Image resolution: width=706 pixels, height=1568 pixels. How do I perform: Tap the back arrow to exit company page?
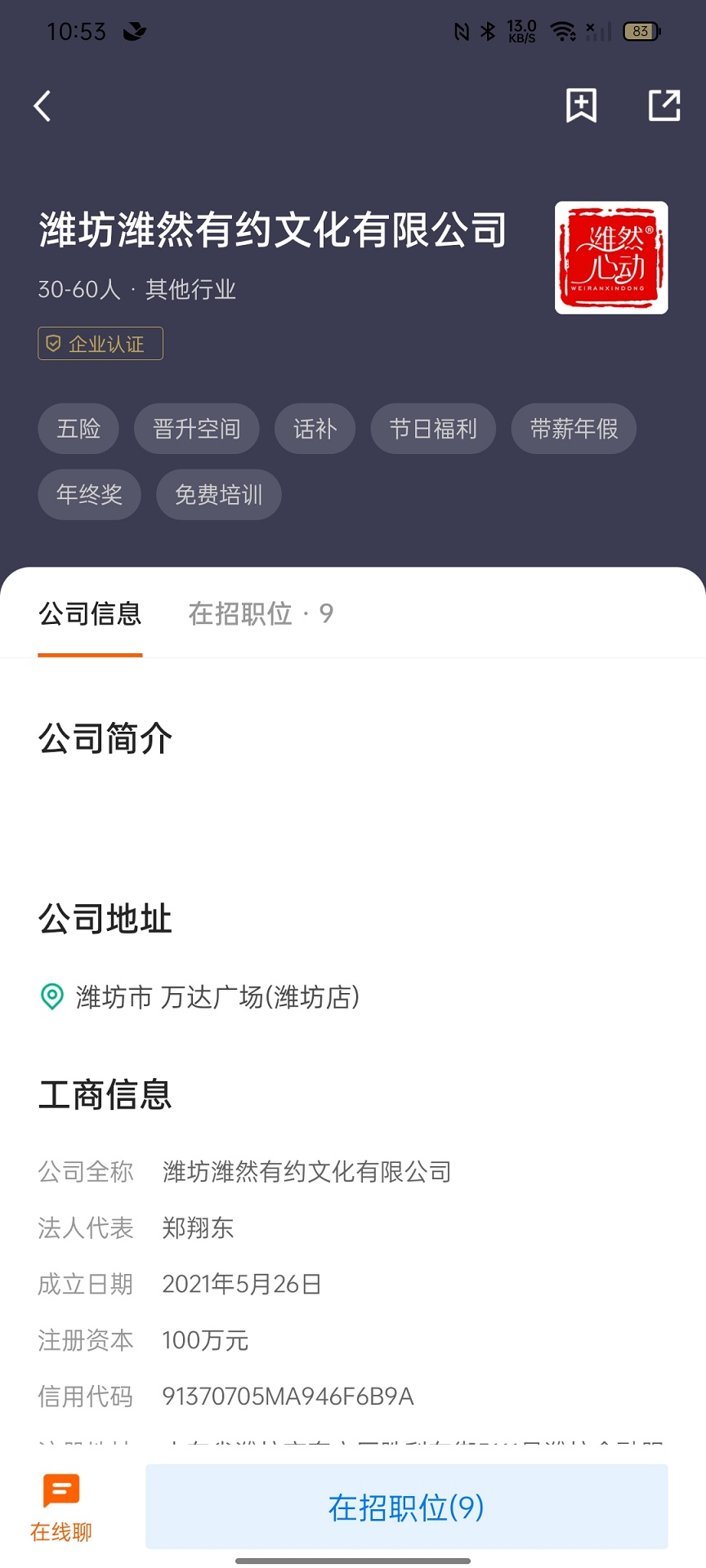tap(42, 106)
